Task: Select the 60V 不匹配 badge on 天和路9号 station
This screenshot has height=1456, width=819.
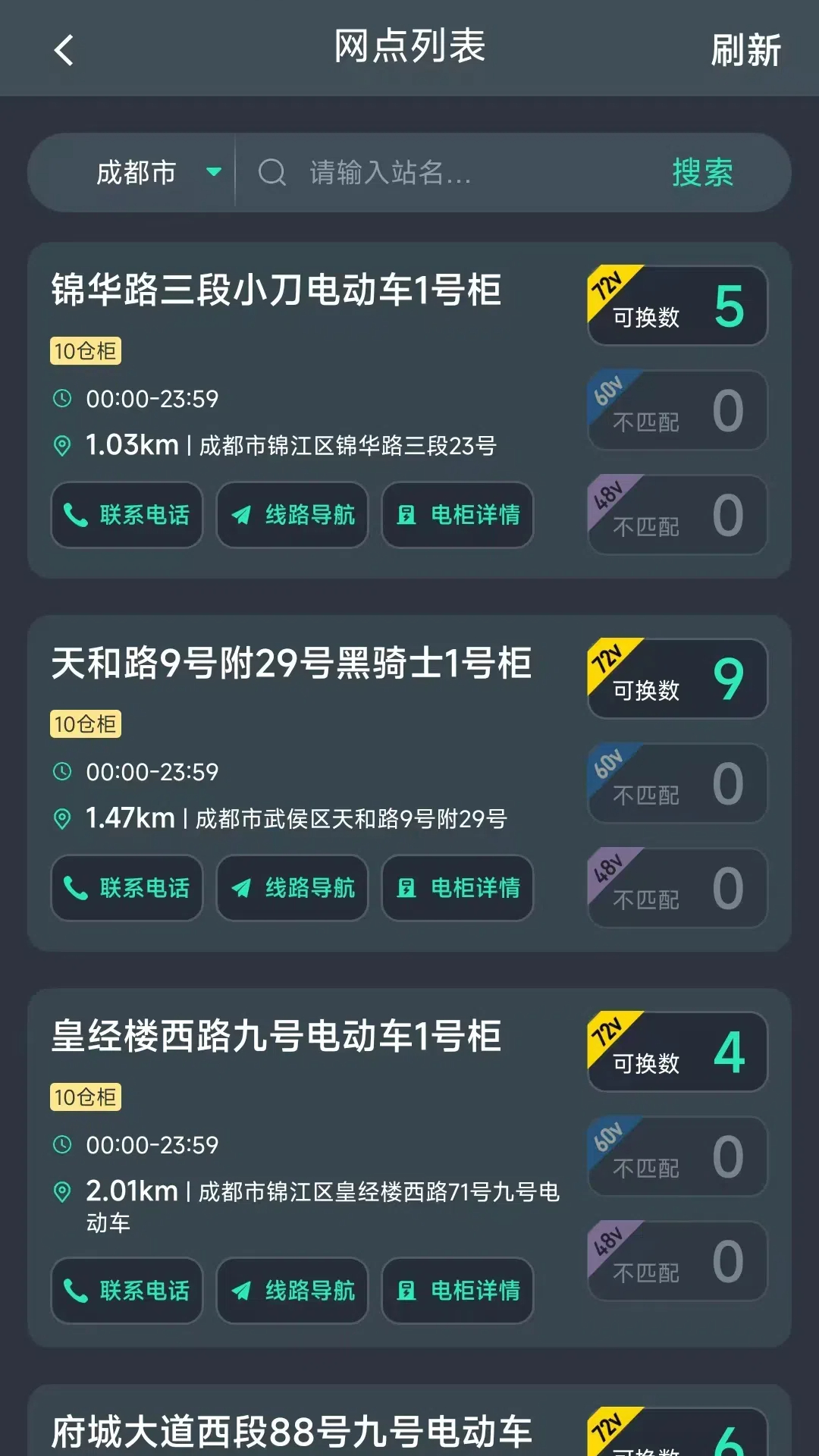Action: tap(677, 783)
